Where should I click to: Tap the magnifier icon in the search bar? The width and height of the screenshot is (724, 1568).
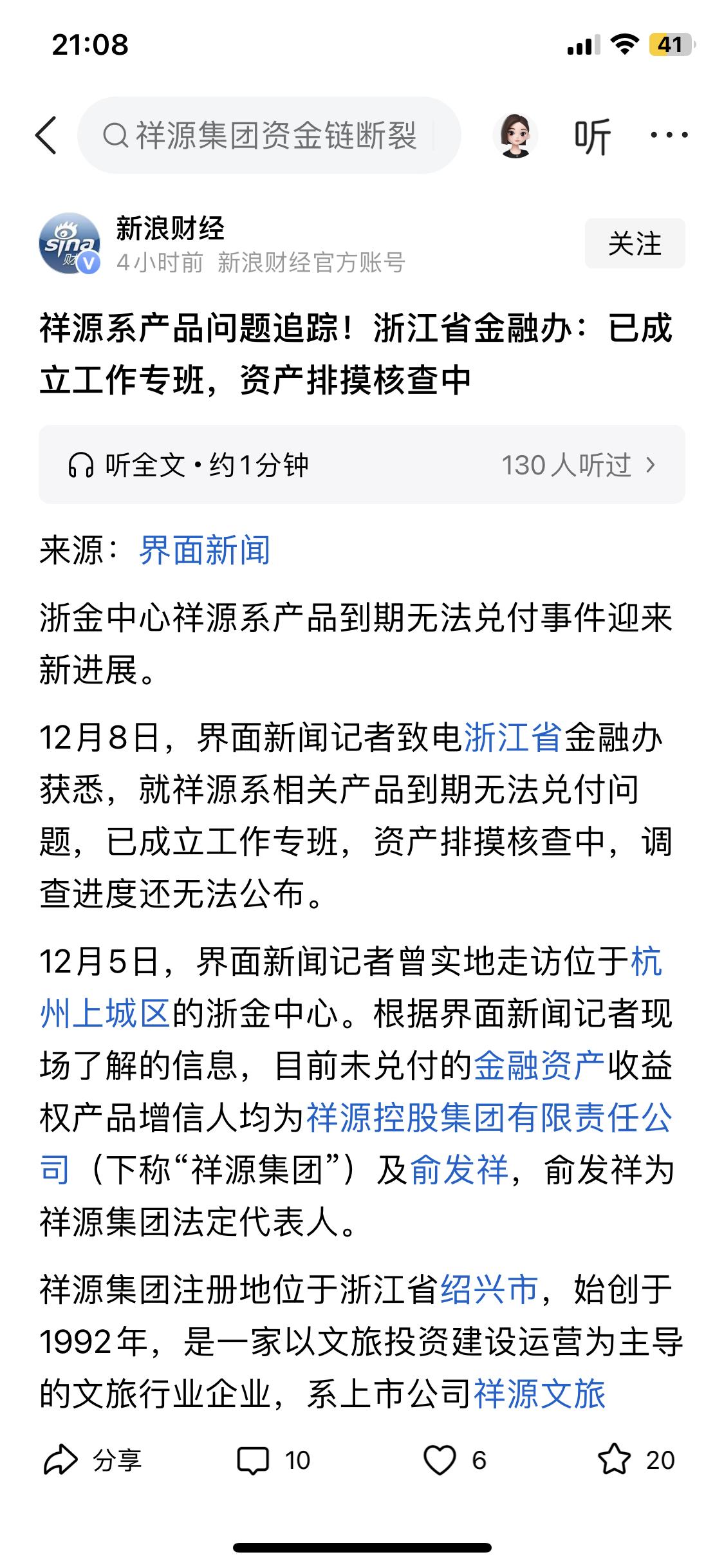click(x=116, y=137)
